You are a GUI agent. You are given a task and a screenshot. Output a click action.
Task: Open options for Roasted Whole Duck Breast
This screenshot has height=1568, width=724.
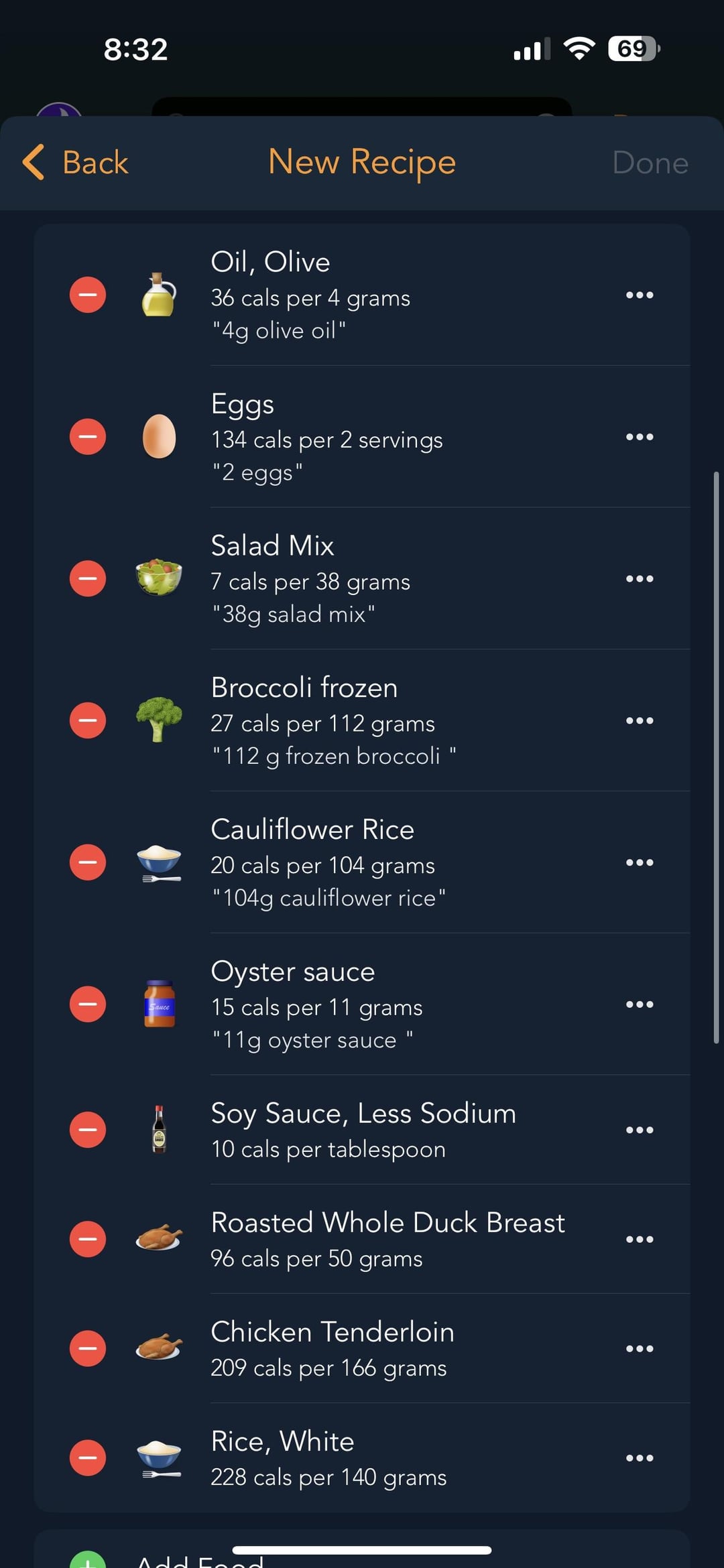pyautogui.click(x=640, y=1240)
